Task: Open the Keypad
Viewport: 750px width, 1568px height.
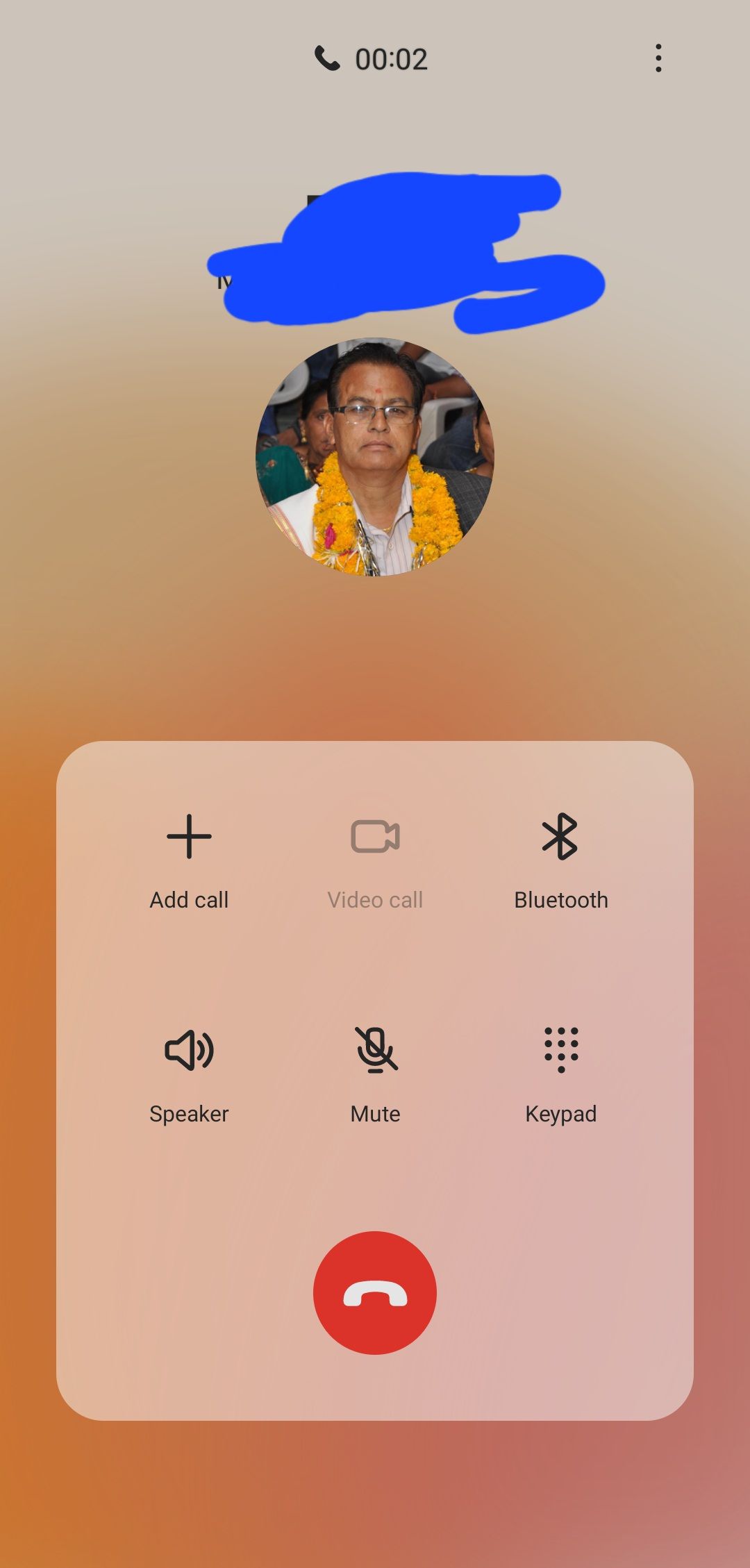Action: [560, 1073]
